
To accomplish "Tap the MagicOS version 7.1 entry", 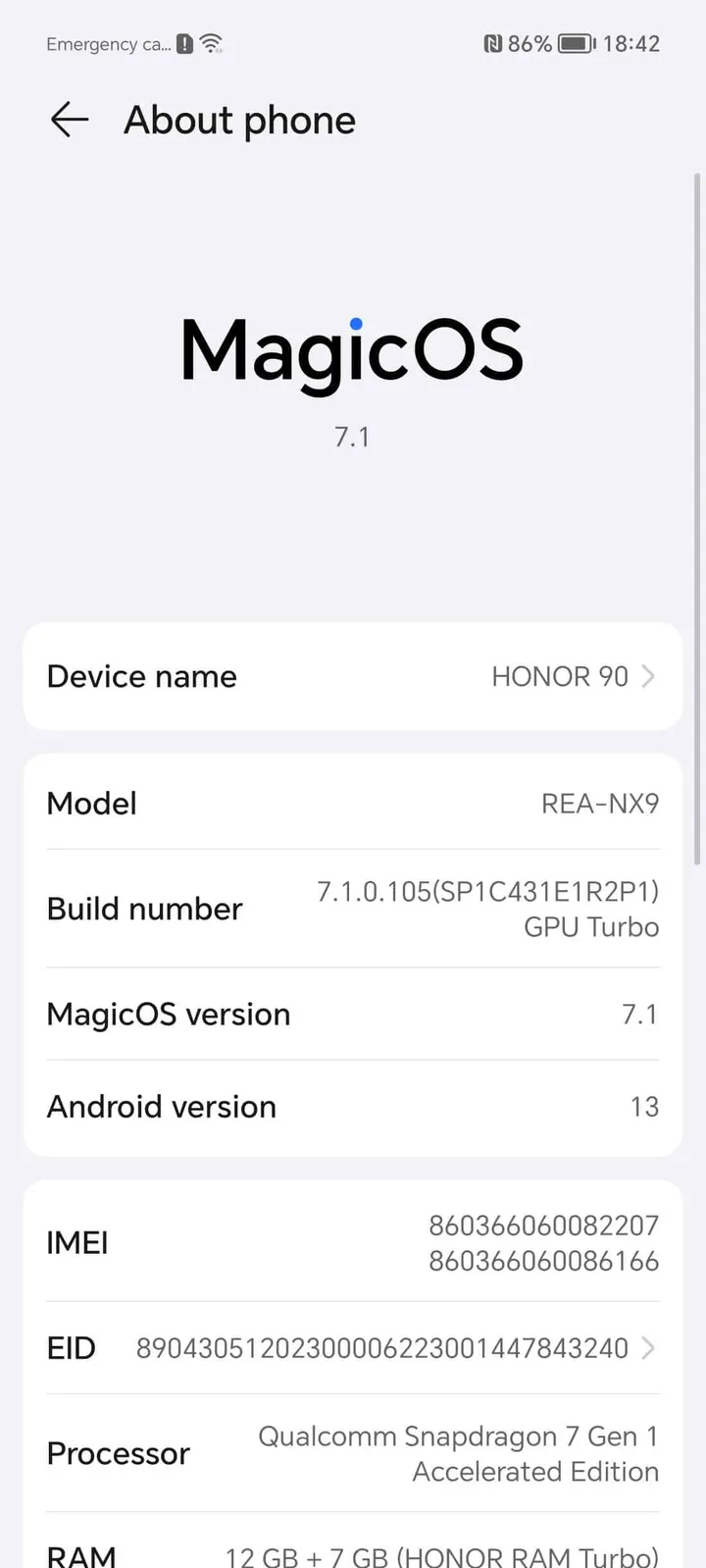I will point(353,1014).
